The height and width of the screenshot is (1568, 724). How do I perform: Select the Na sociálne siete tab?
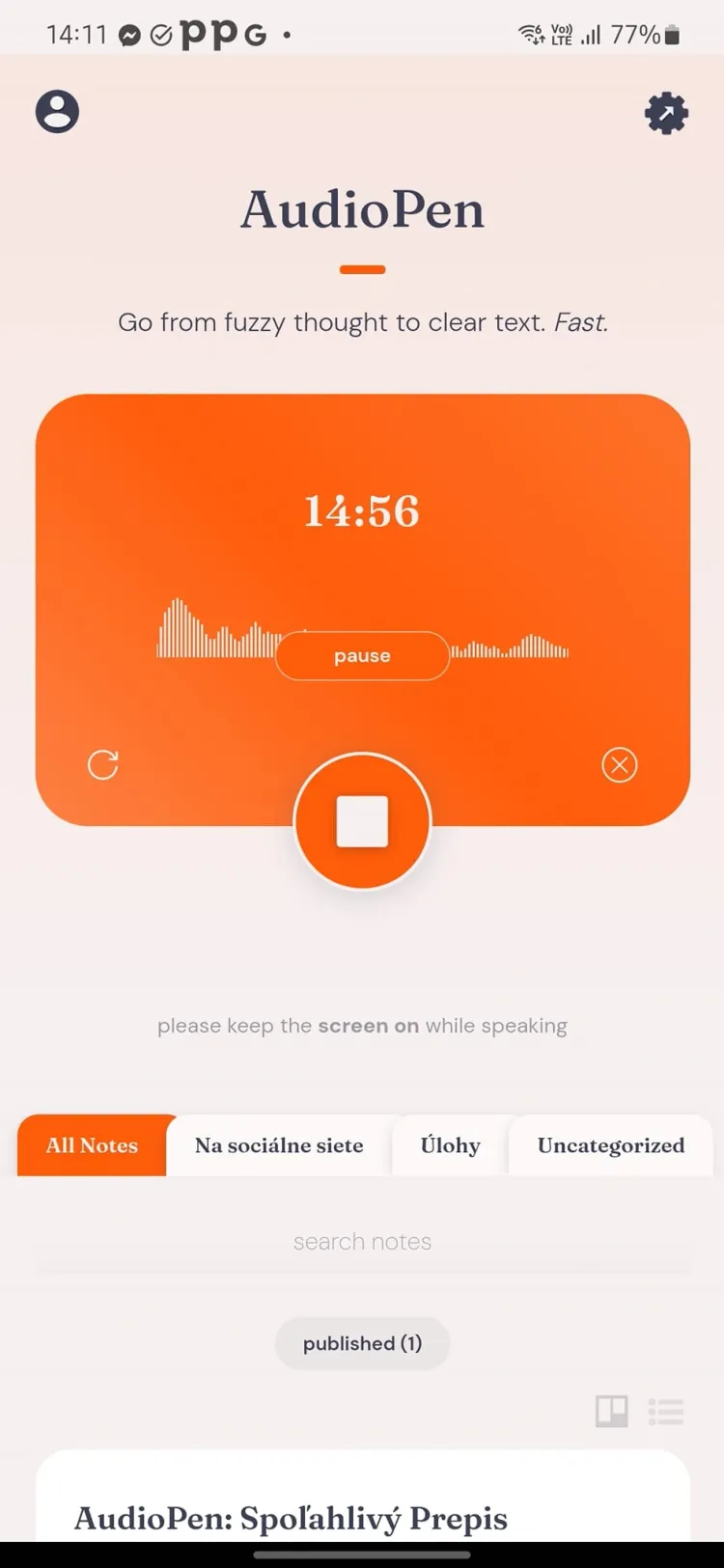(279, 1145)
